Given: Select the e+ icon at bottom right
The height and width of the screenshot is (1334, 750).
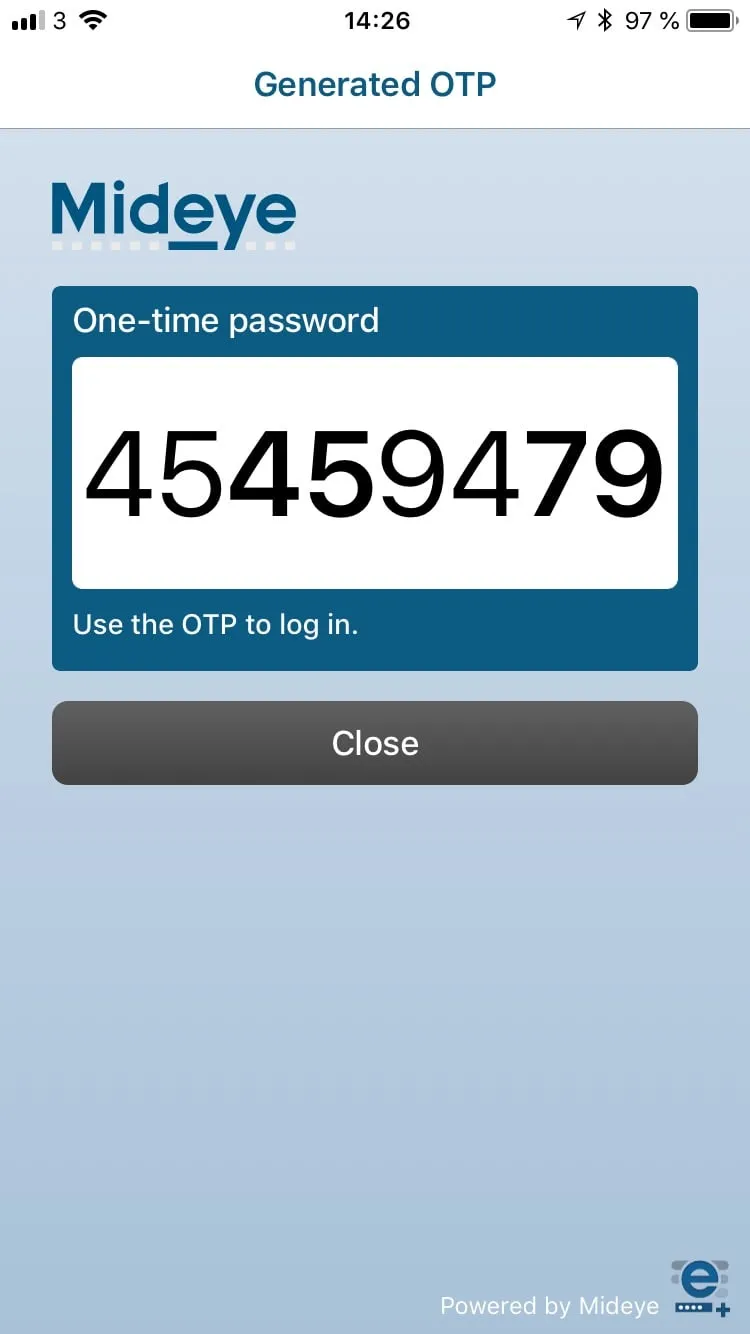Looking at the screenshot, I should [700, 1288].
